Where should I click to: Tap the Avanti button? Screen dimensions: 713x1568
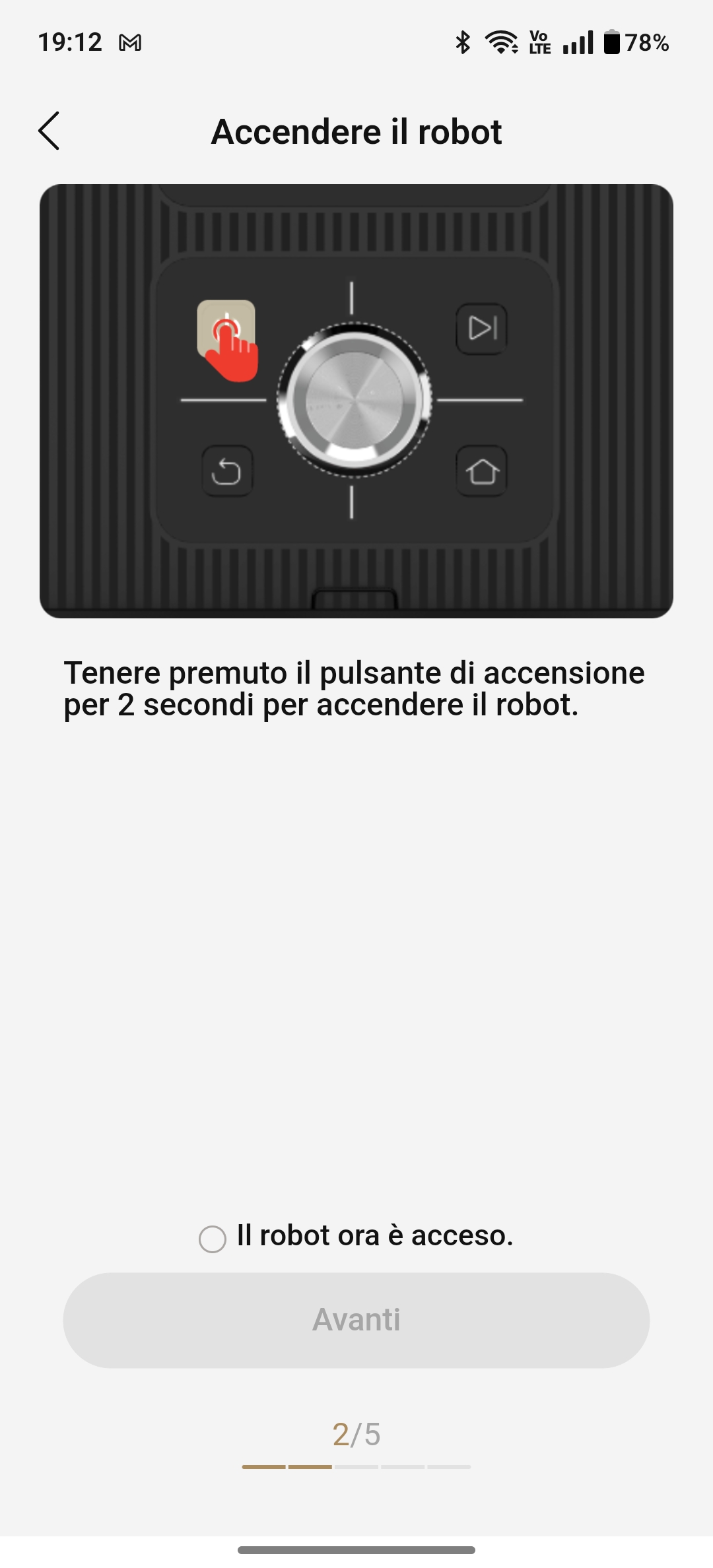pyautogui.click(x=356, y=1320)
